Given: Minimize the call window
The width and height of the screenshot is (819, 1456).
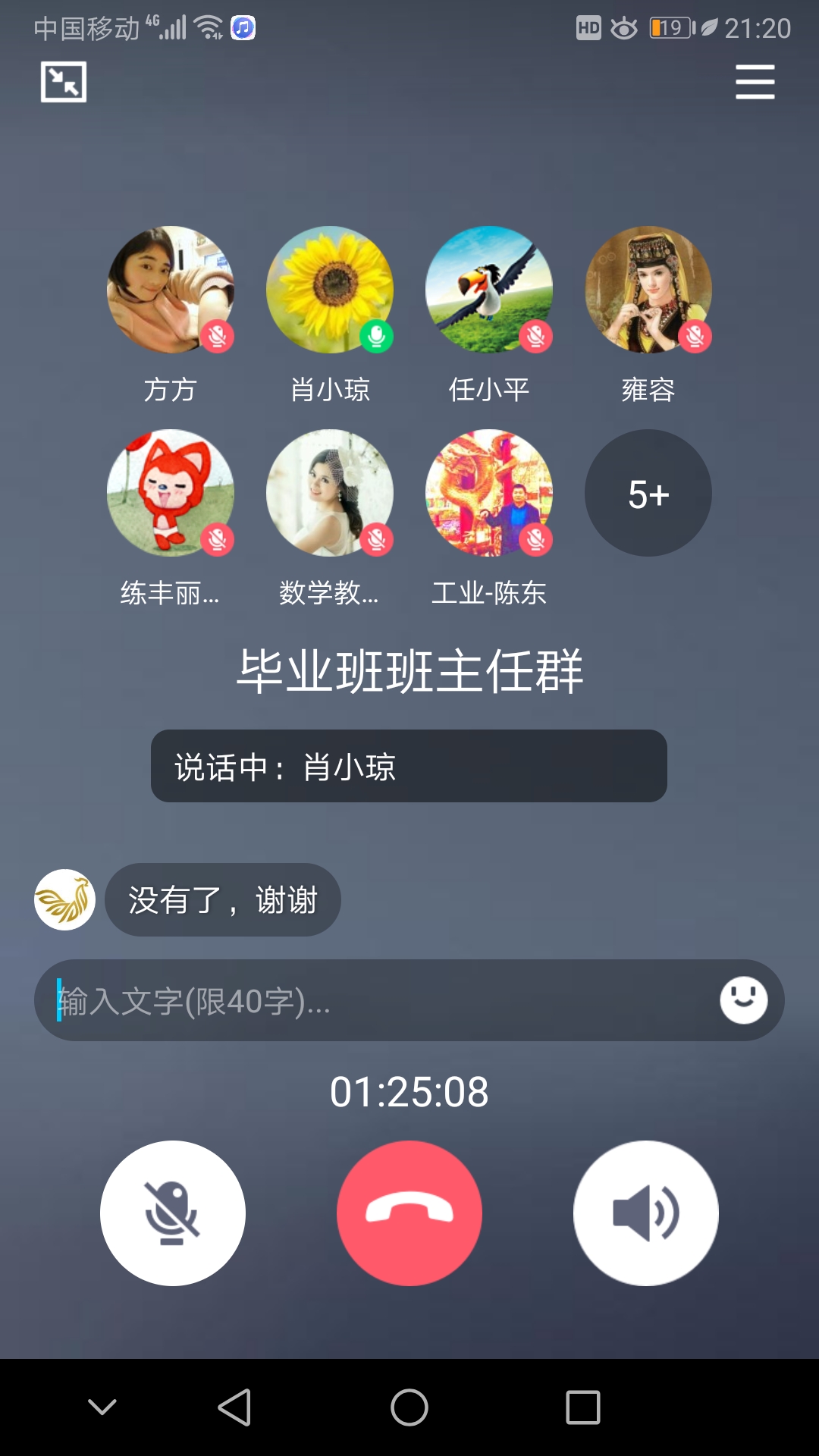Looking at the screenshot, I should coord(64,82).
